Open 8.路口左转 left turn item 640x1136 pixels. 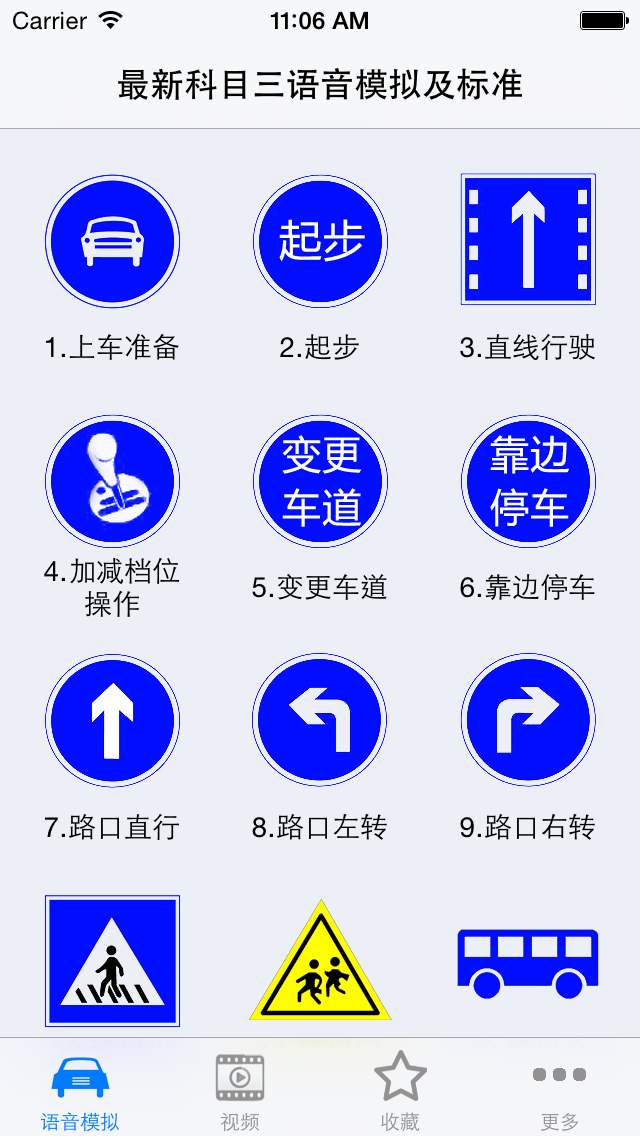point(320,721)
